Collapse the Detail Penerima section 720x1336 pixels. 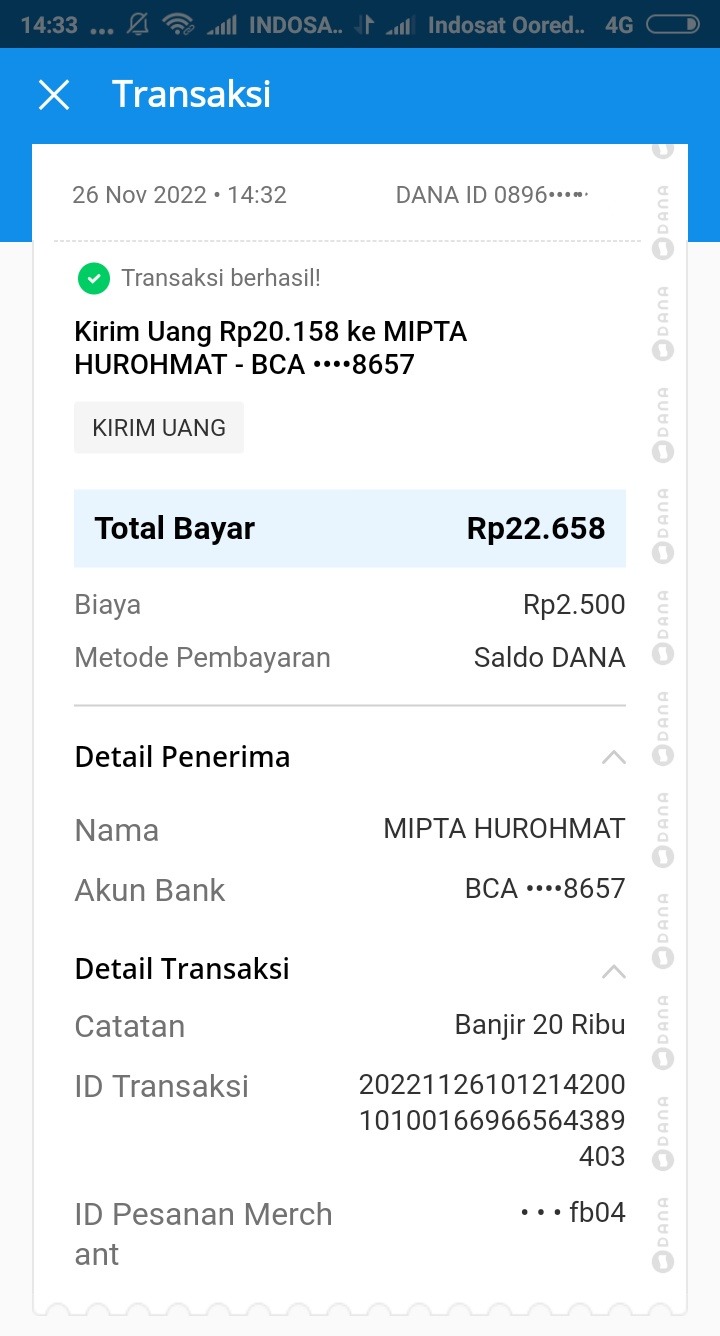(x=613, y=757)
